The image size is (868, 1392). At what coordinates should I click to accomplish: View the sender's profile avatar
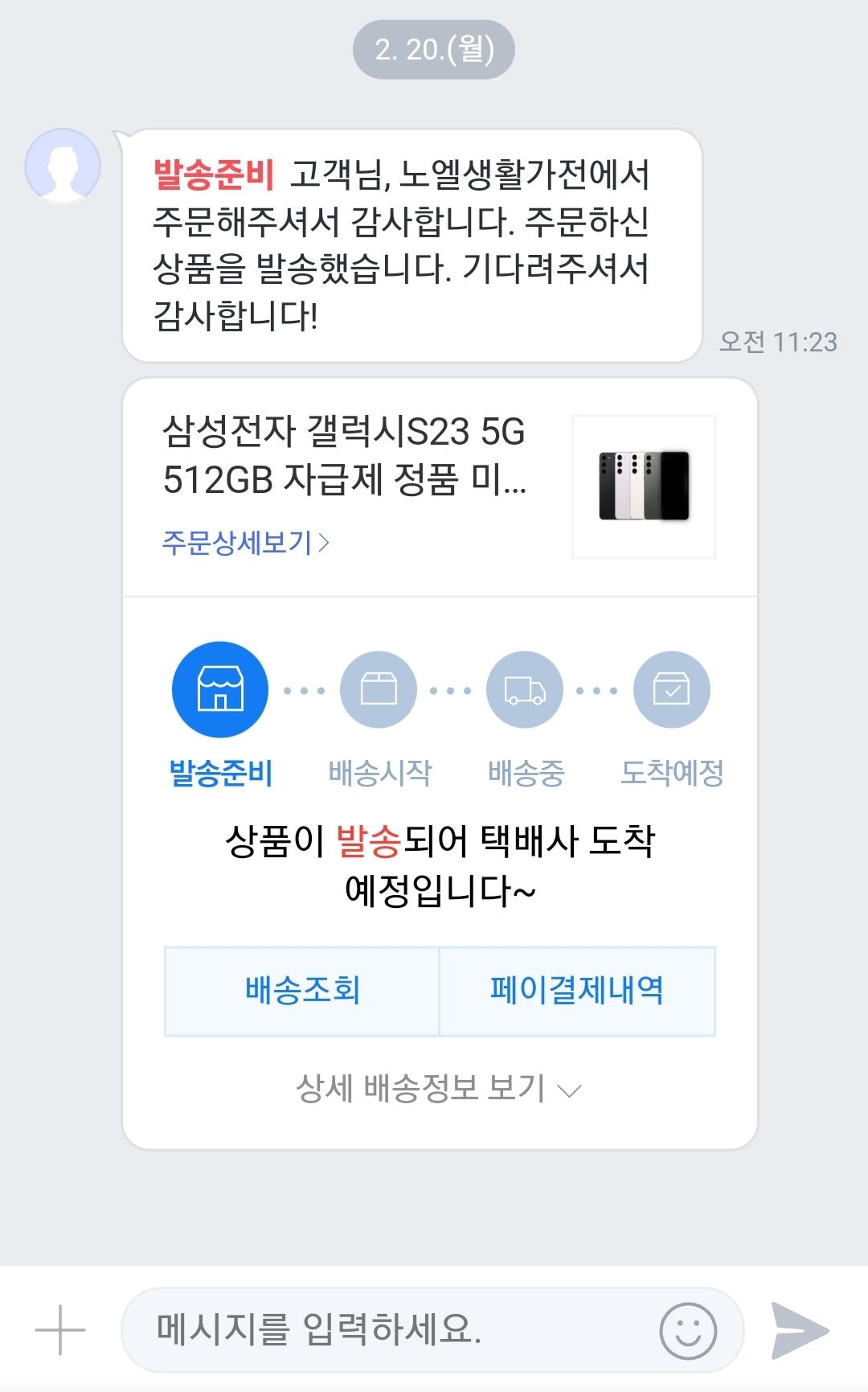(x=63, y=166)
